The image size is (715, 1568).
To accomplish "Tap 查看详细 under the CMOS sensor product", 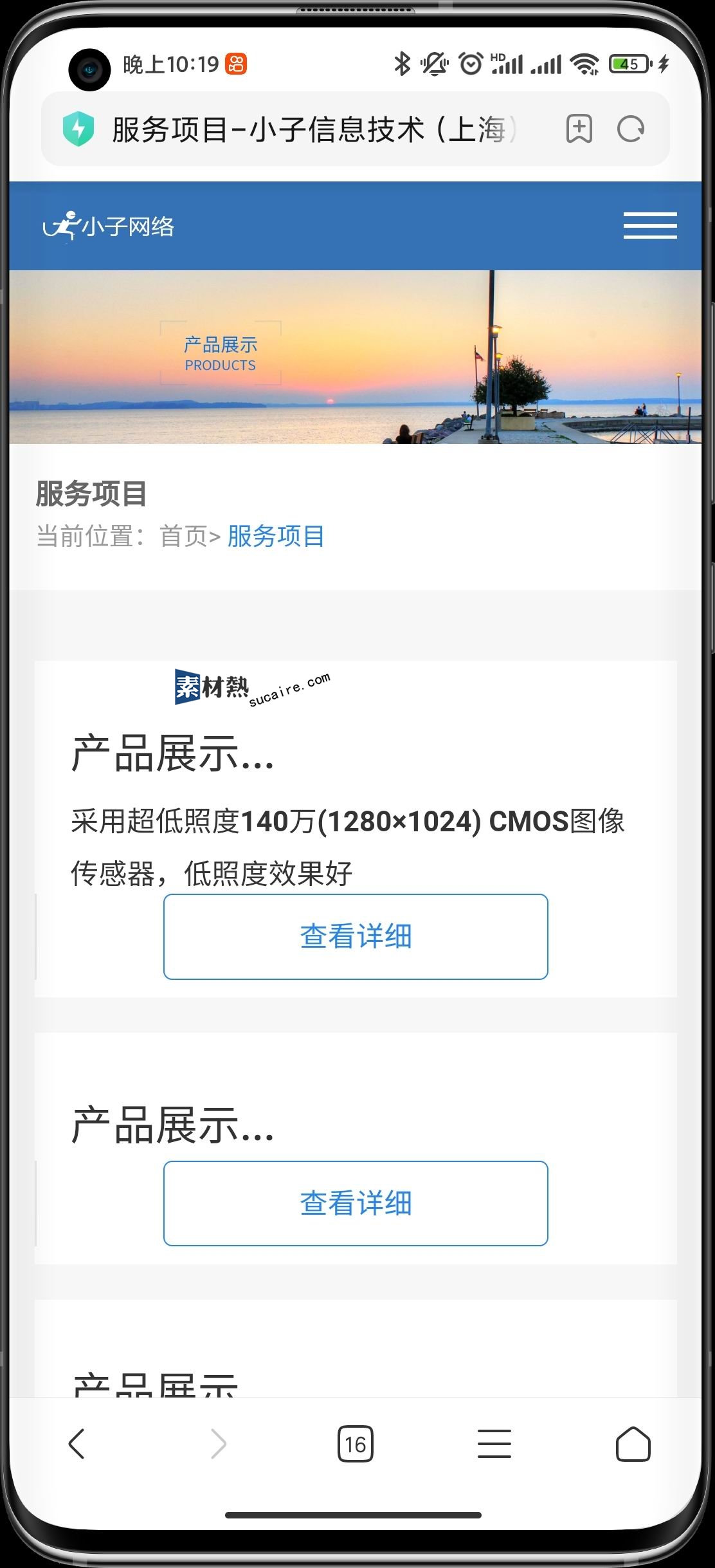I will coord(356,936).
